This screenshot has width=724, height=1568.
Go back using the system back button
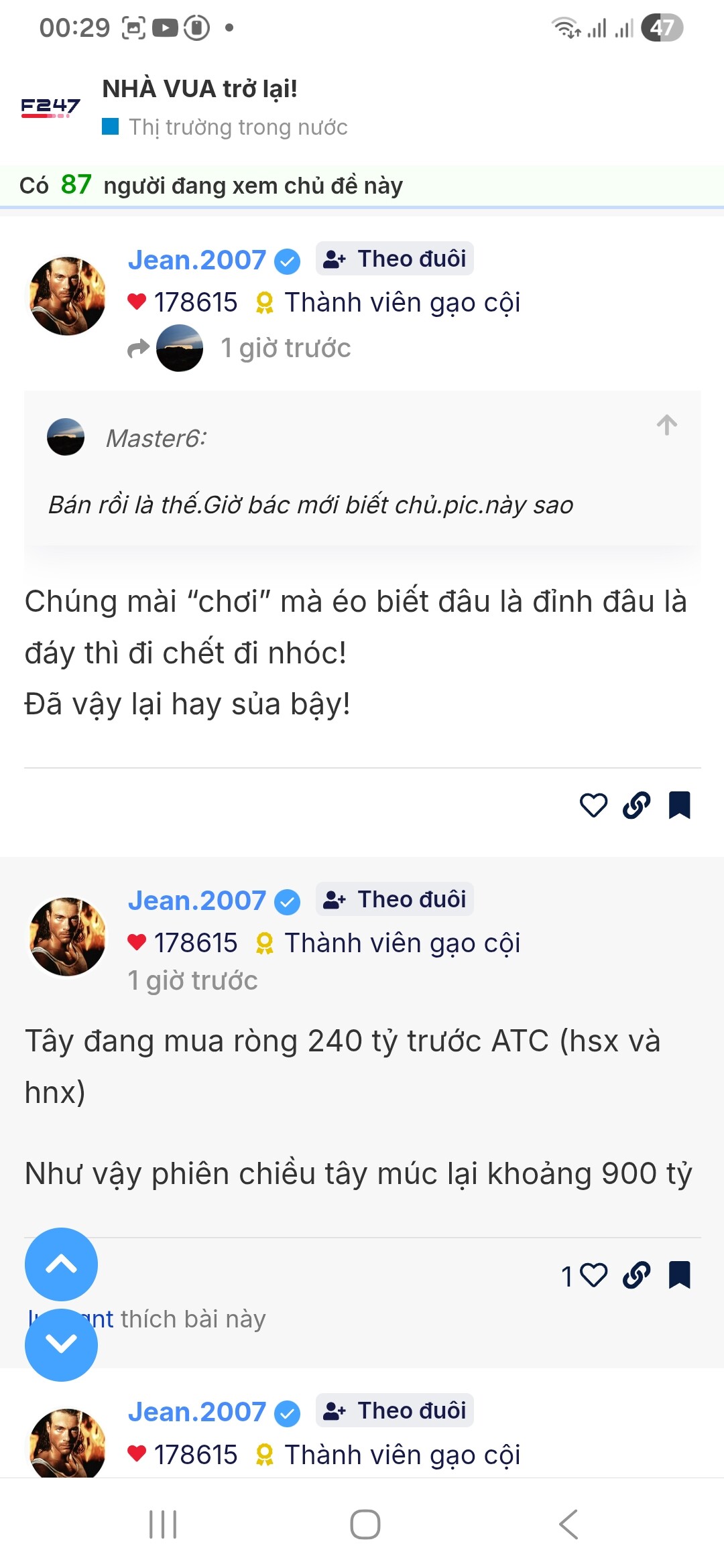click(568, 1524)
